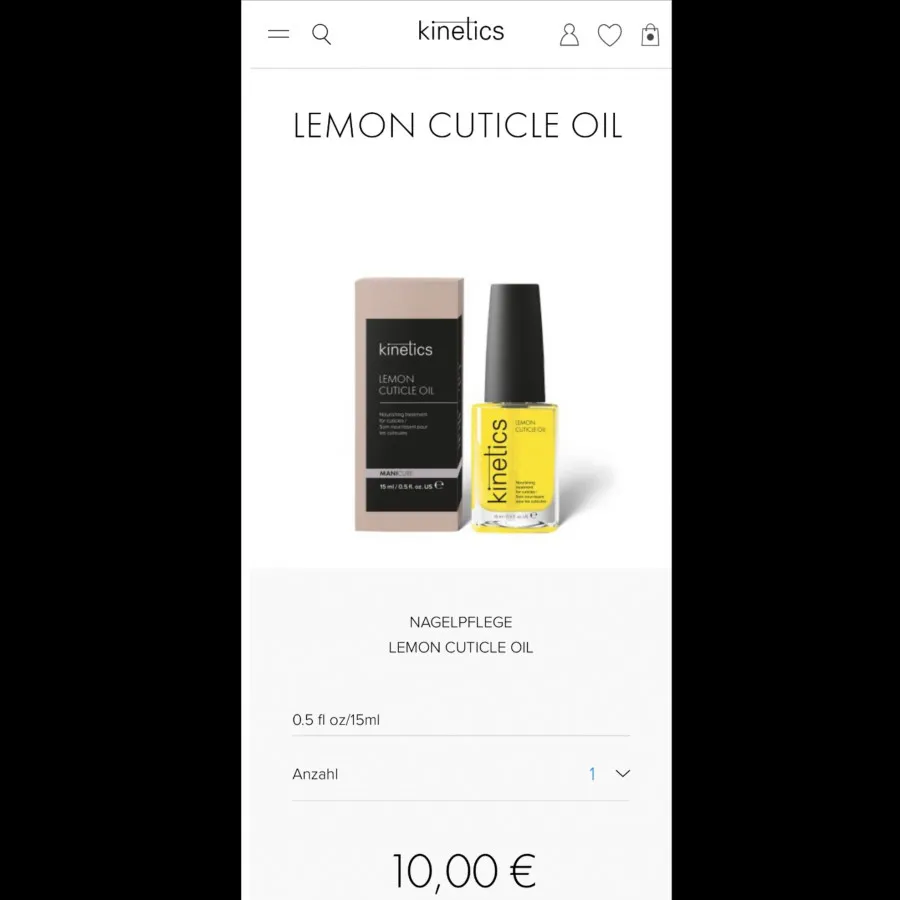
Task: Open the shopping bag
Action: pyautogui.click(x=650, y=35)
